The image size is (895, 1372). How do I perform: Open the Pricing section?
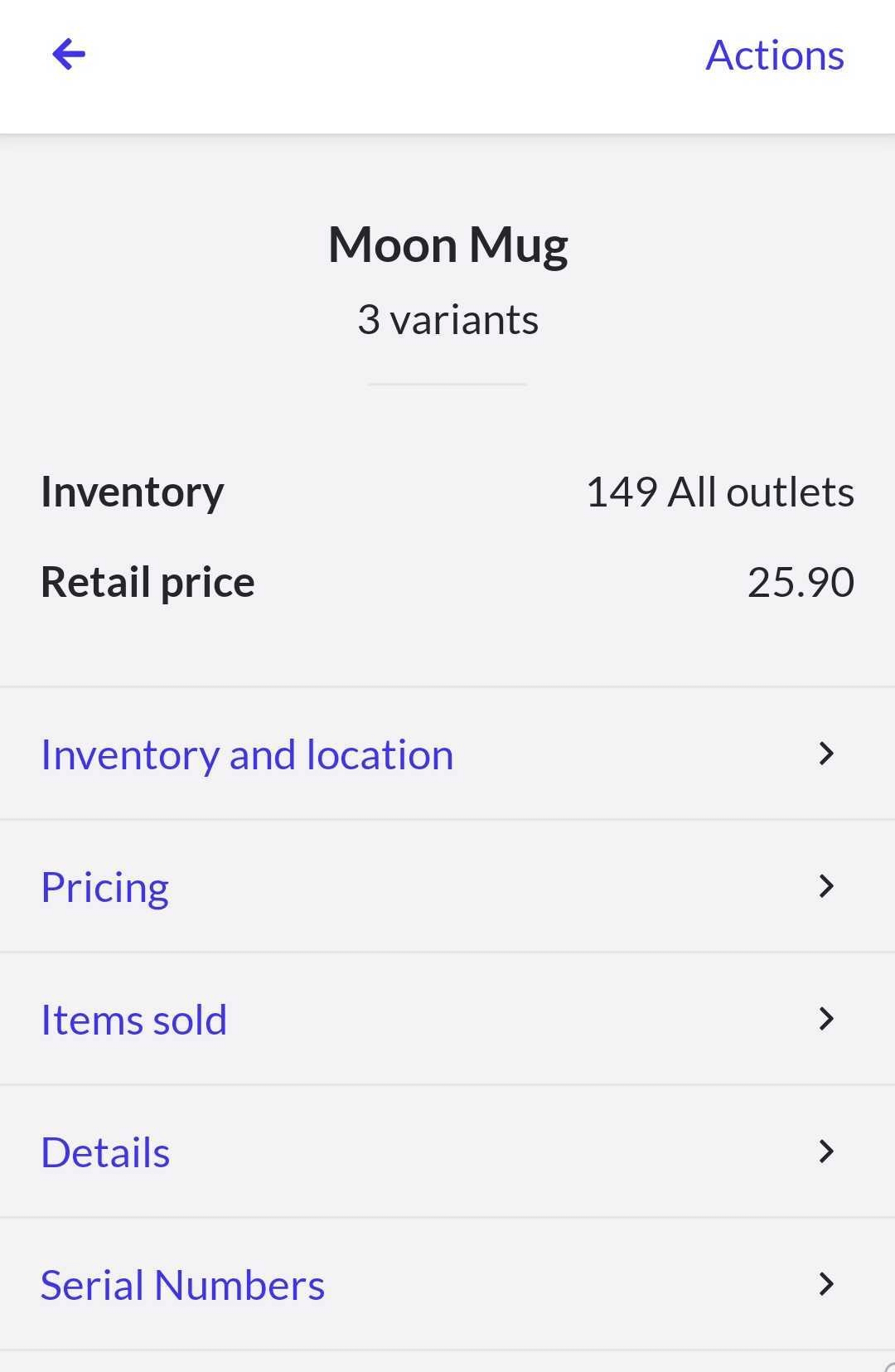click(105, 886)
